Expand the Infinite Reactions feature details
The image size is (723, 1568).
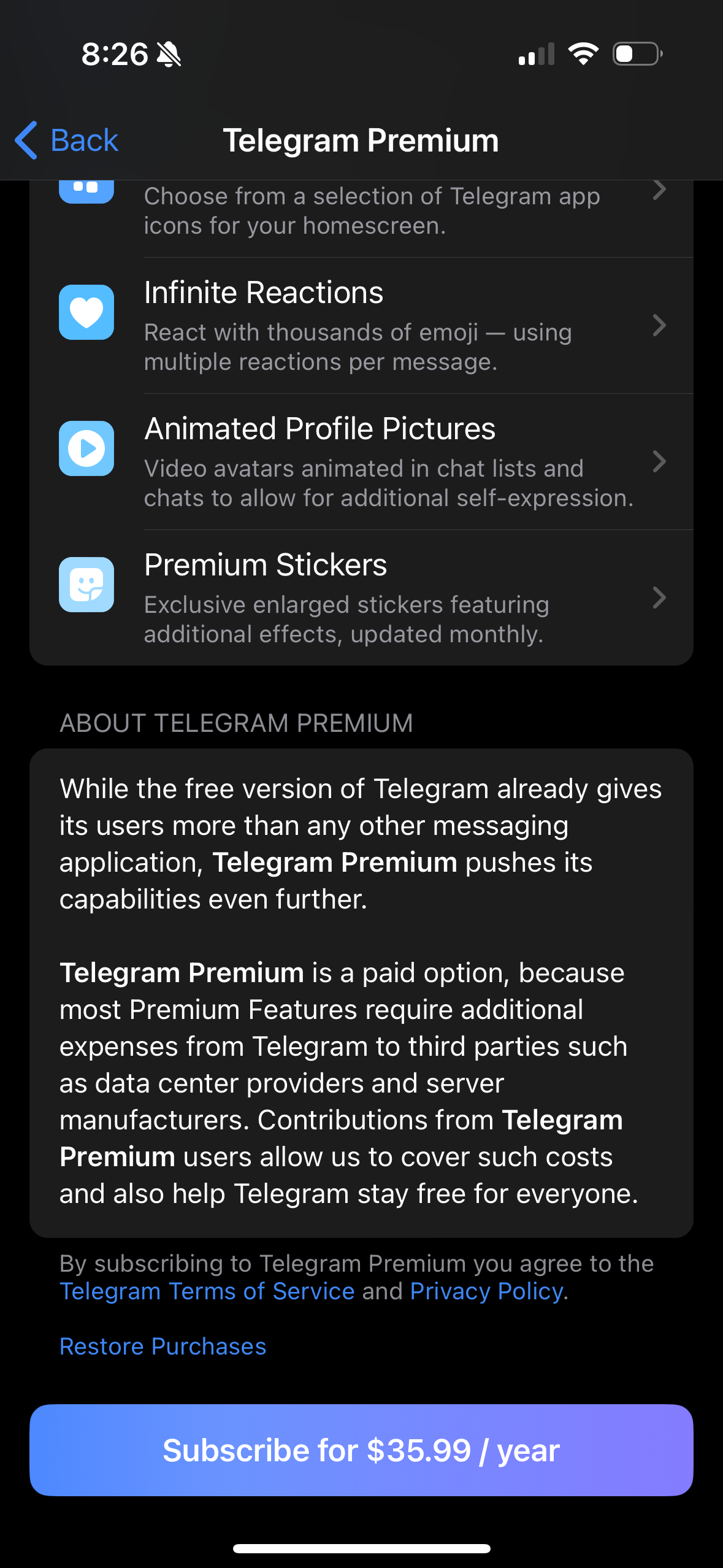[659, 326]
